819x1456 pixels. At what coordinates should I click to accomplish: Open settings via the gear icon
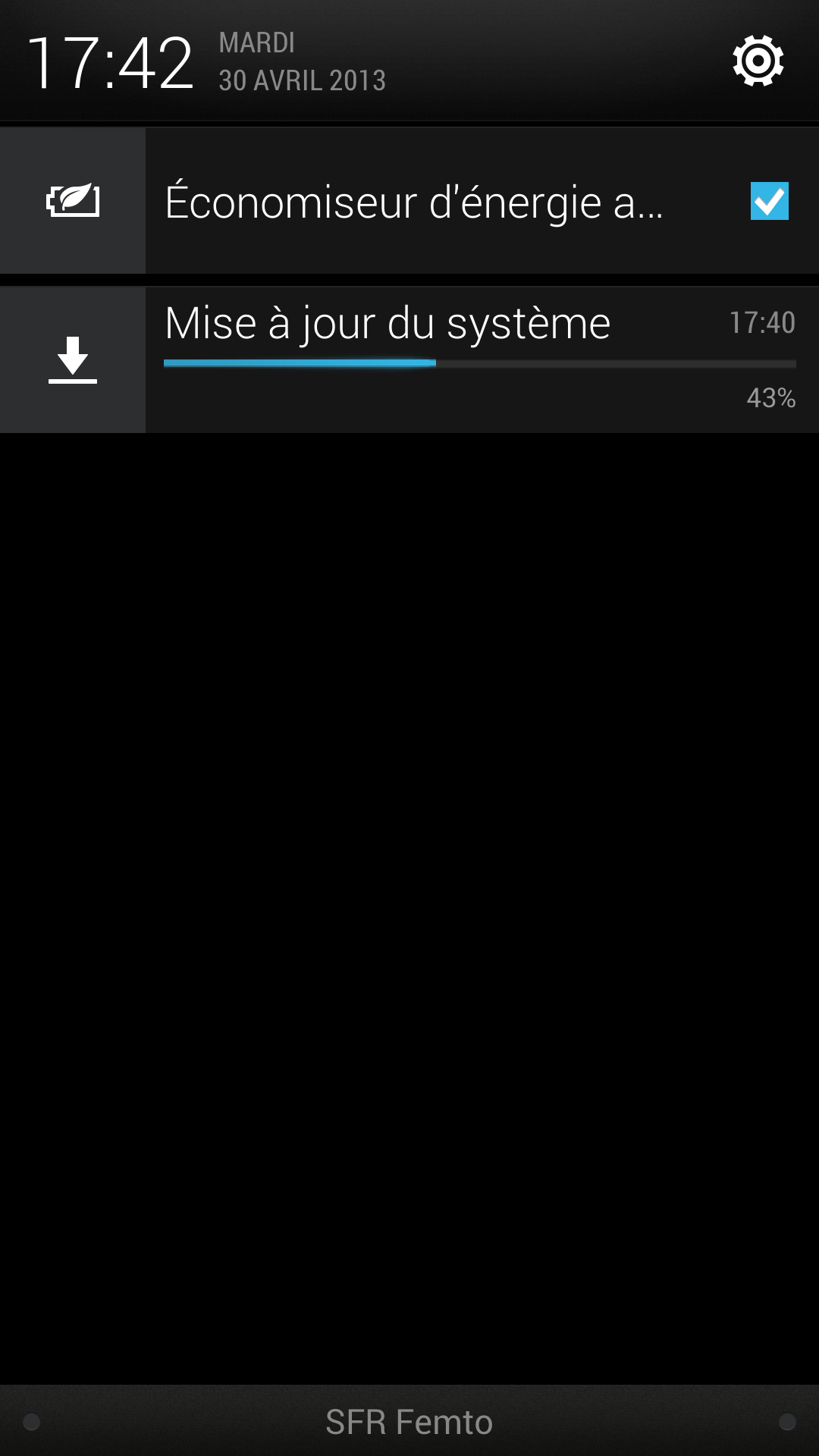[758, 61]
